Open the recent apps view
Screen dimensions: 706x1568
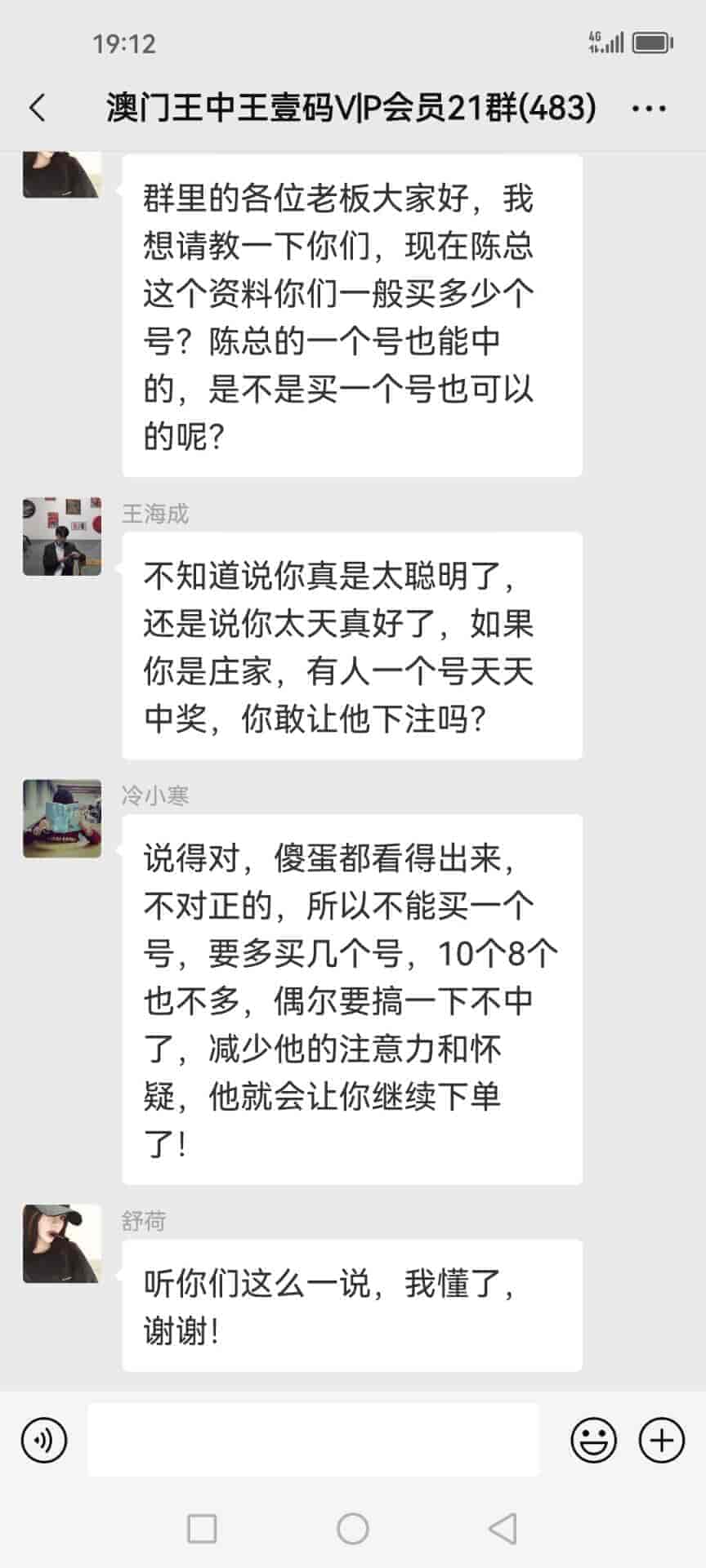click(x=202, y=1529)
